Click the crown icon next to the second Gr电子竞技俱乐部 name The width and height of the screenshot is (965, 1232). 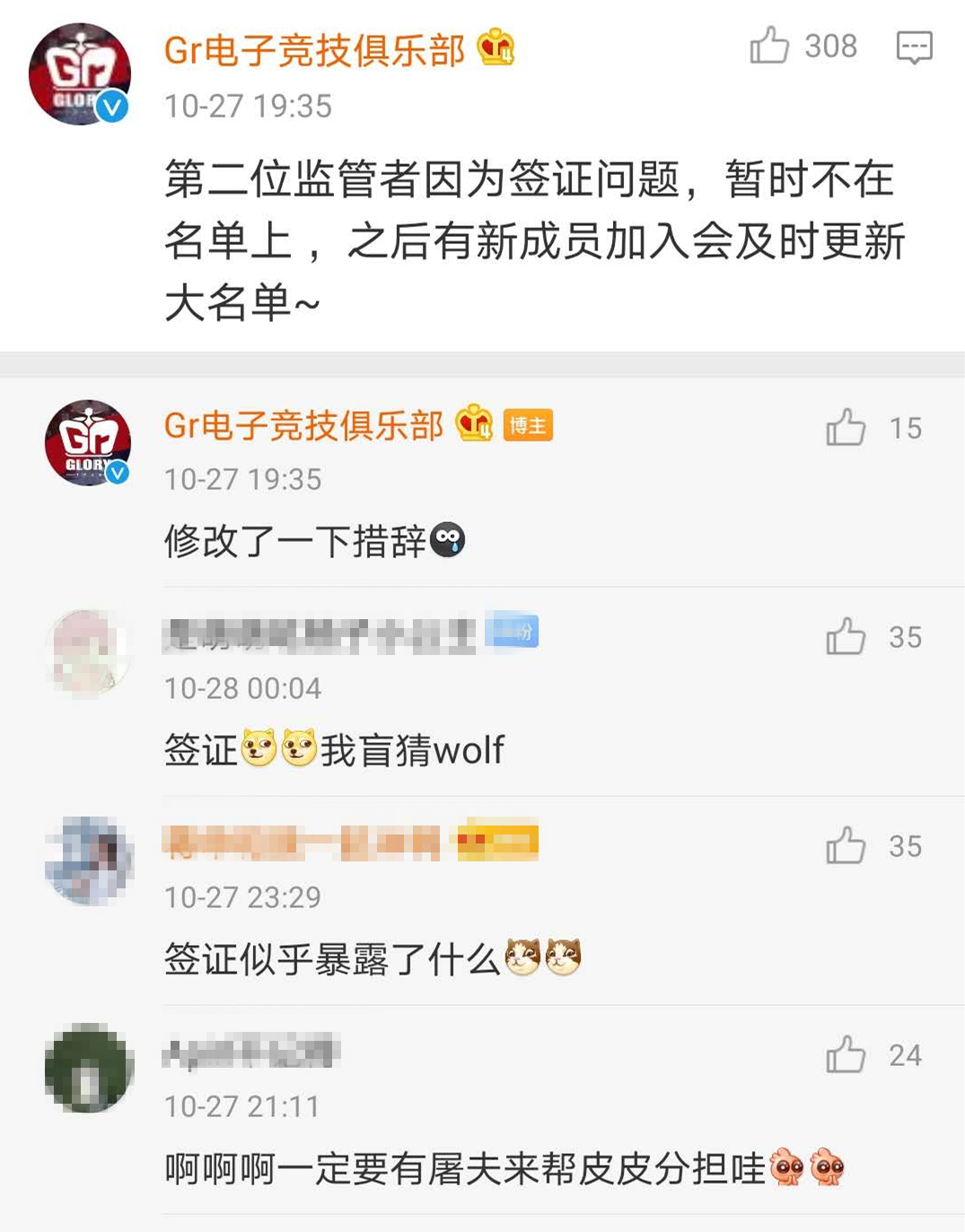pos(472,425)
